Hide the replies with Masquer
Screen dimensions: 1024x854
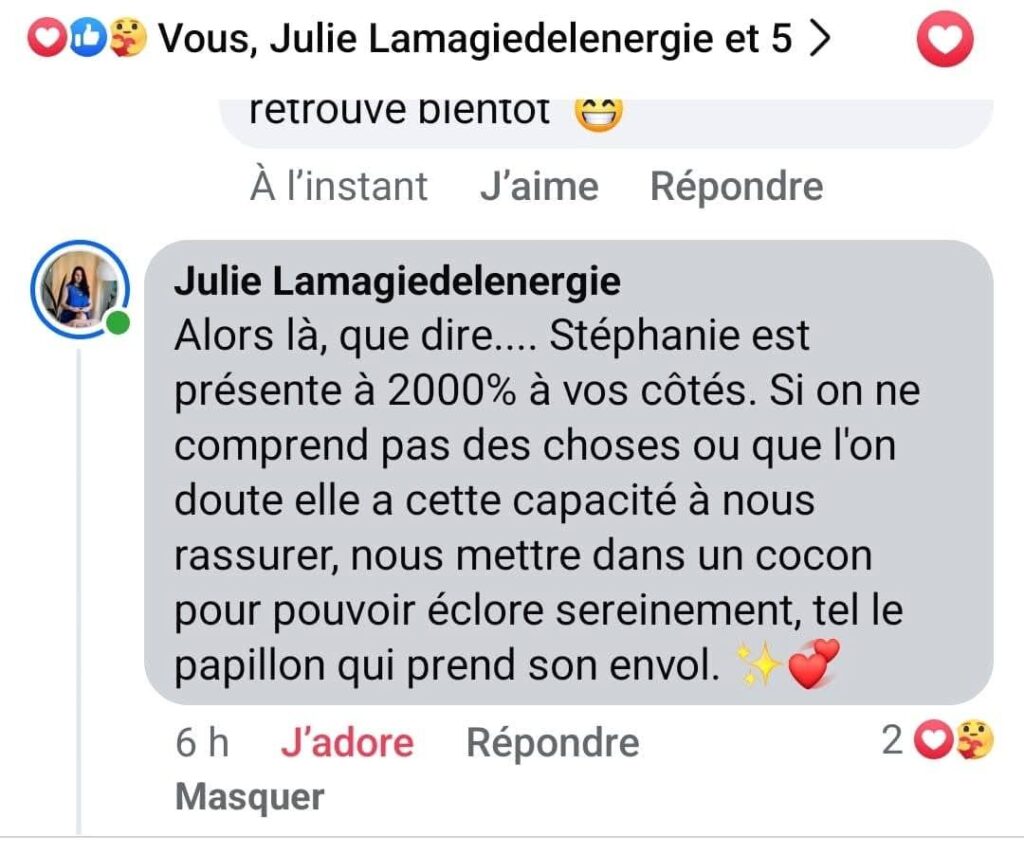point(250,797)
